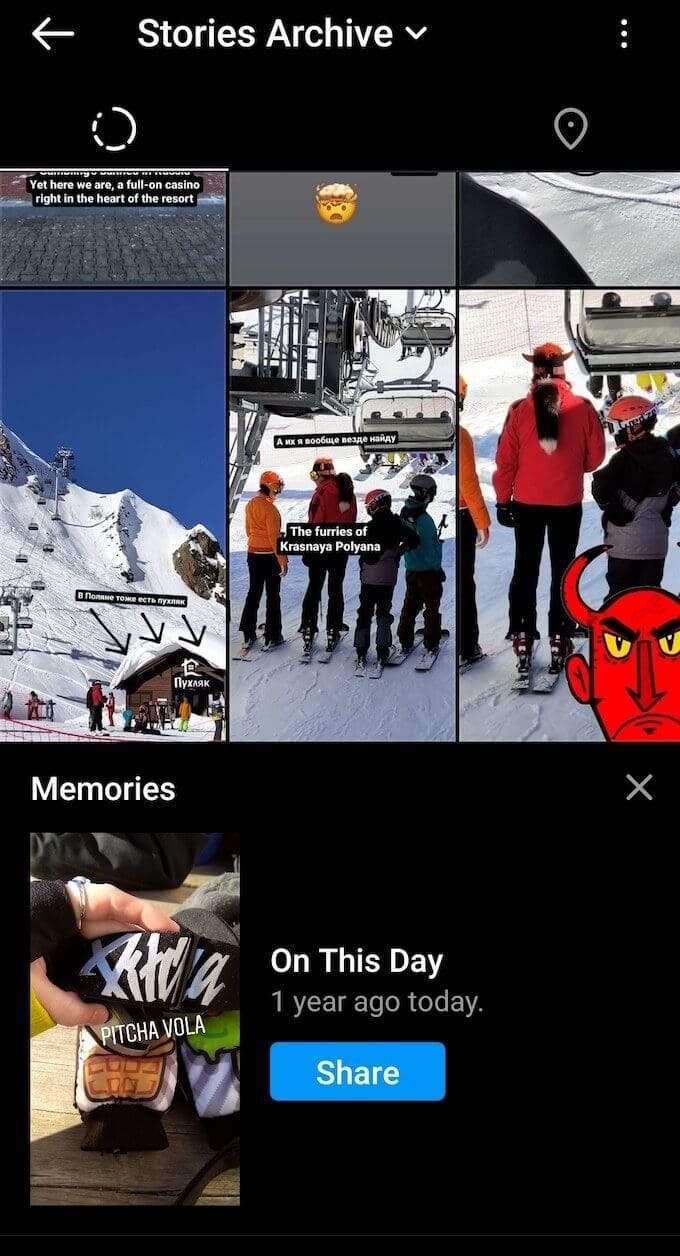
Task: Switch to the location map tab
Action: [x=570, y=129]
